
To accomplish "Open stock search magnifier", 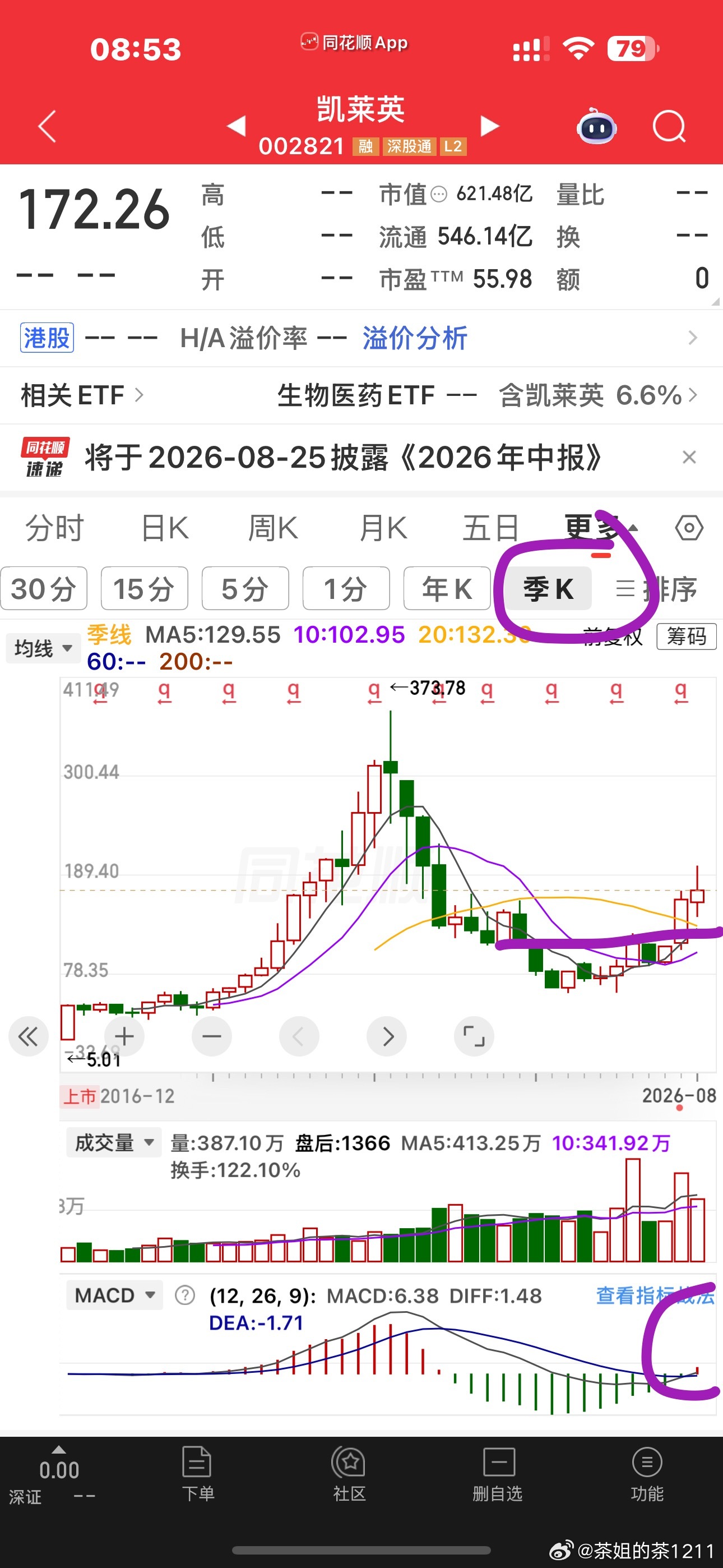I will pyautogui.click(x=669, y=127).
